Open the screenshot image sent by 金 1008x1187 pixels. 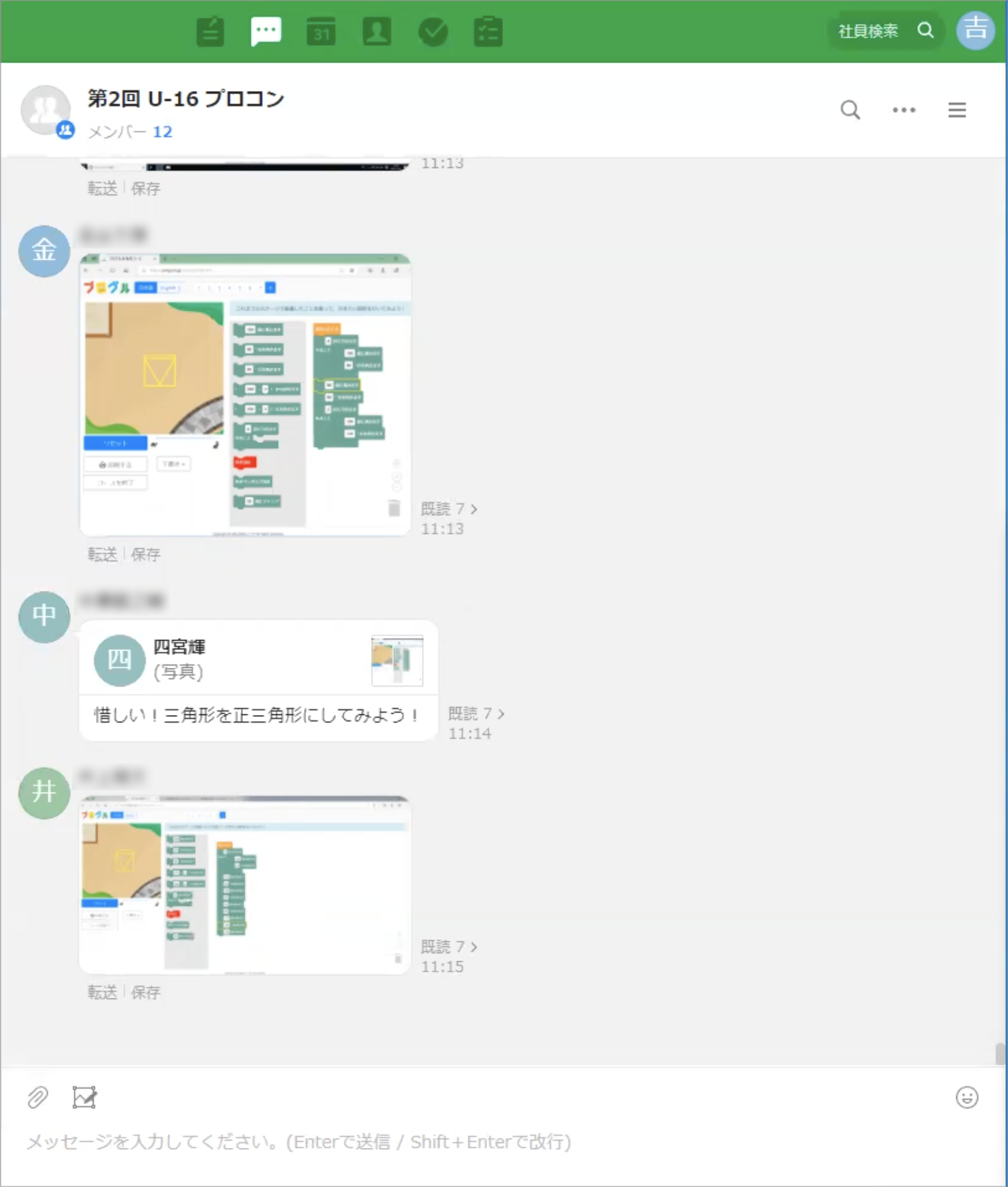245,394
